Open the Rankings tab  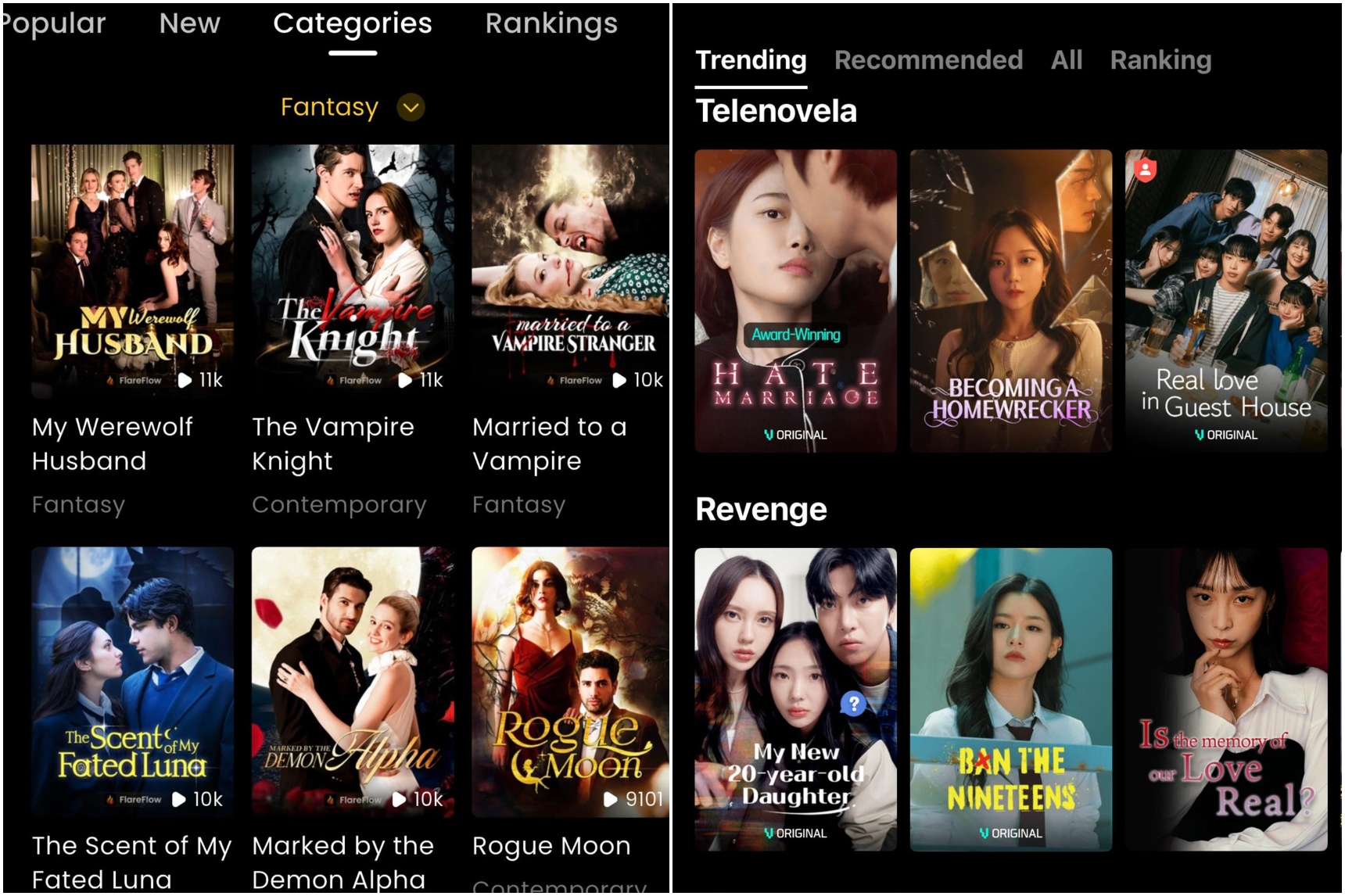[551, 23]
